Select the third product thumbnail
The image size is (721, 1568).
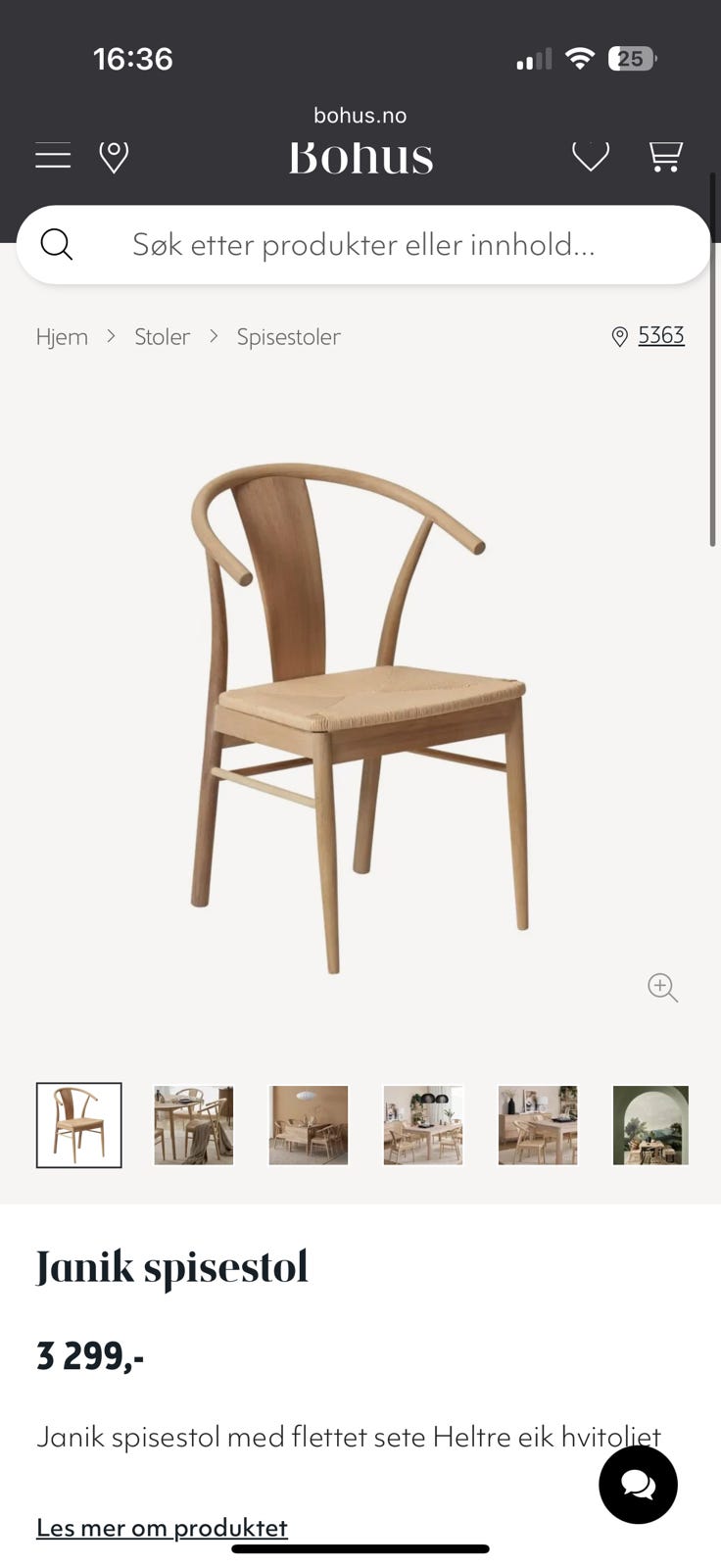[309, 1125]
